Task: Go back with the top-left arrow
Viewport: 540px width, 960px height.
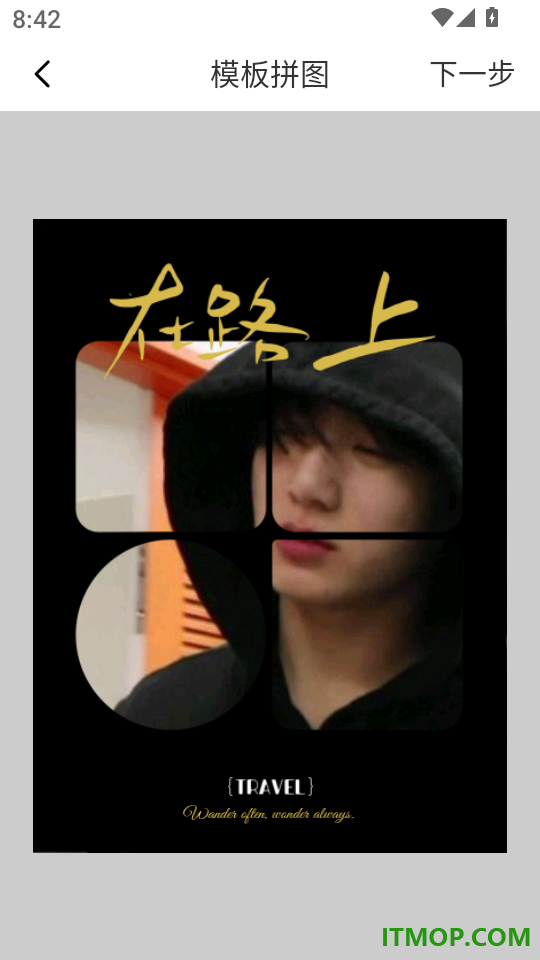Action: (x=42, y=75)
